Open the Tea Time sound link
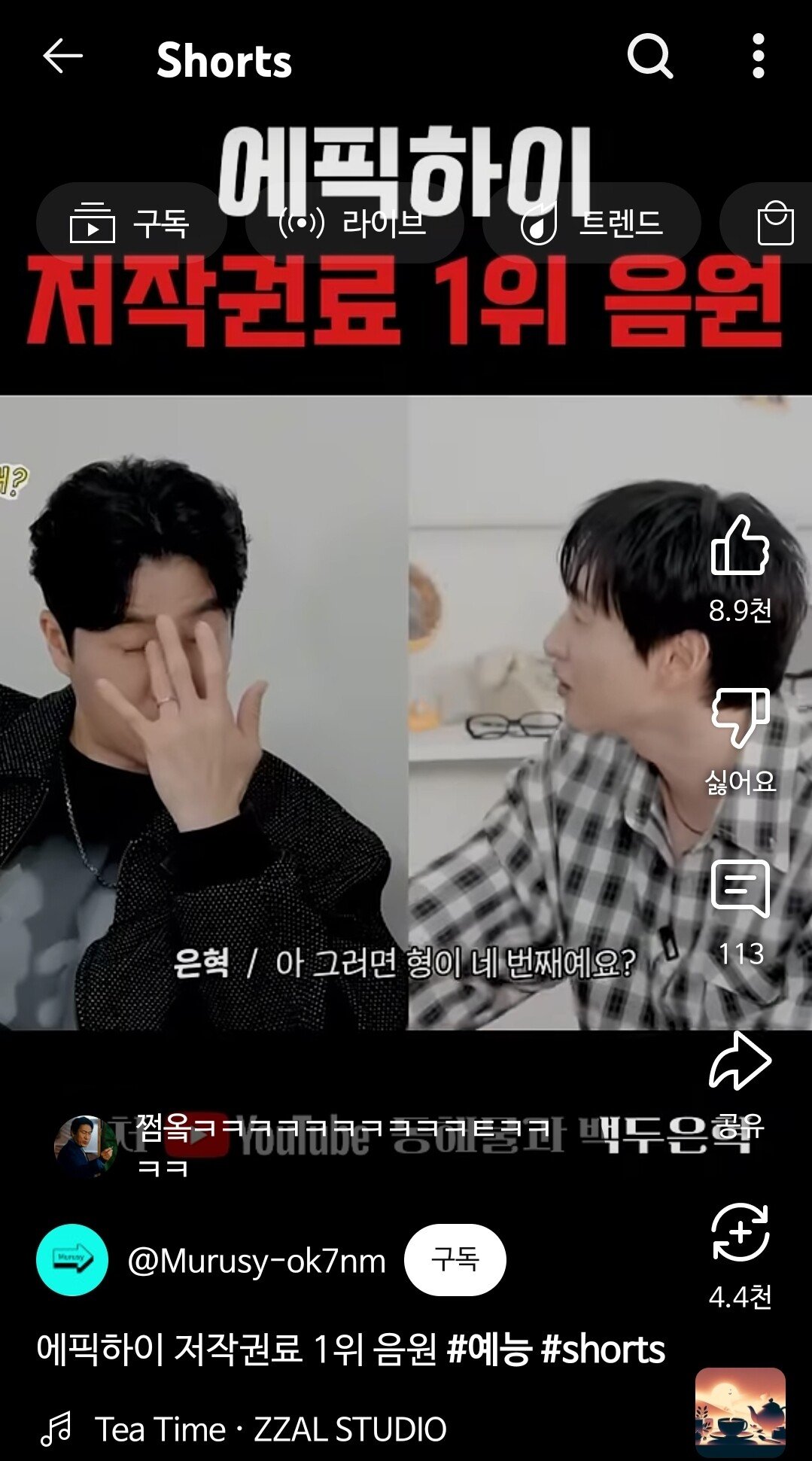The width and height of the screenshot is (812, 1461). (269, 1429)
